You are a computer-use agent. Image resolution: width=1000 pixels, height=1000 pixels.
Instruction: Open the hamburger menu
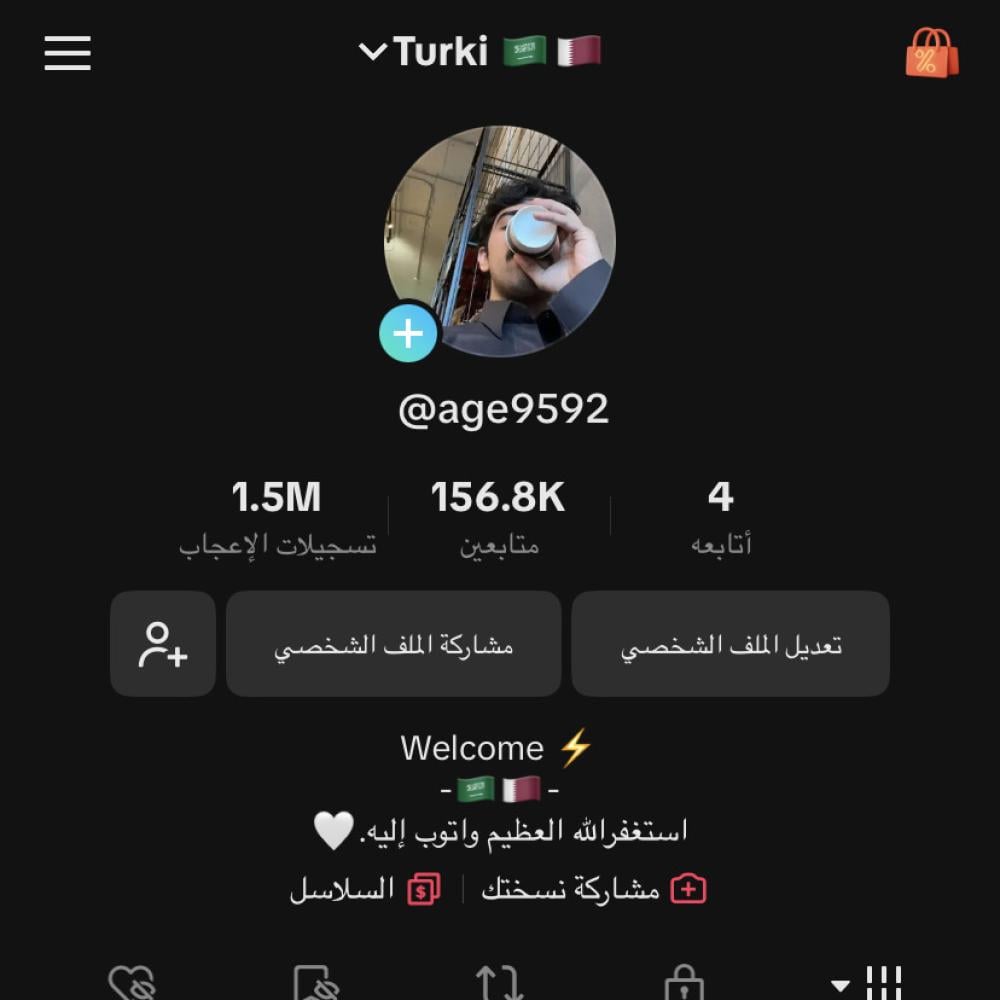pyautogui.click(x=67, y=53)
